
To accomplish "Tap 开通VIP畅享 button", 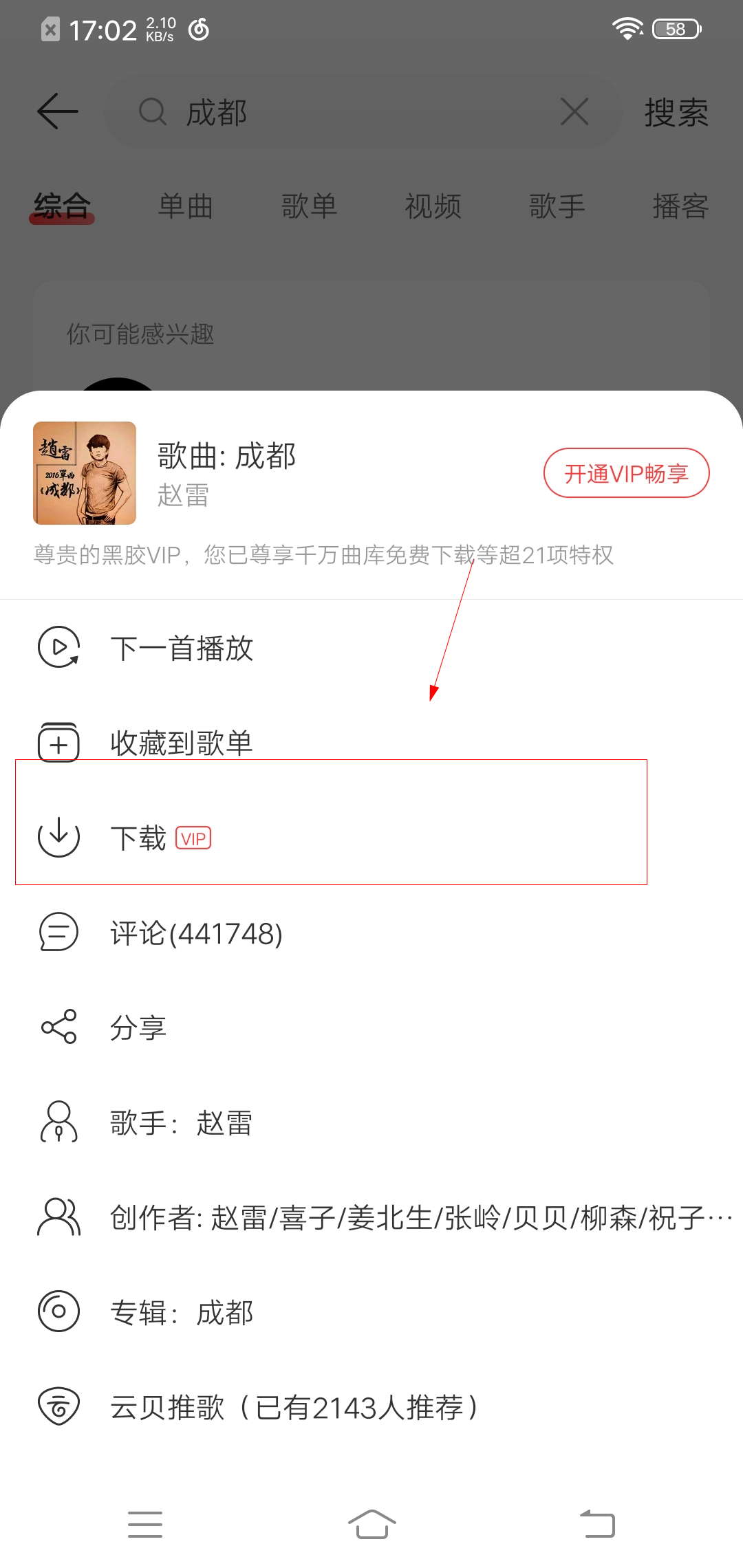I will 626,473.
